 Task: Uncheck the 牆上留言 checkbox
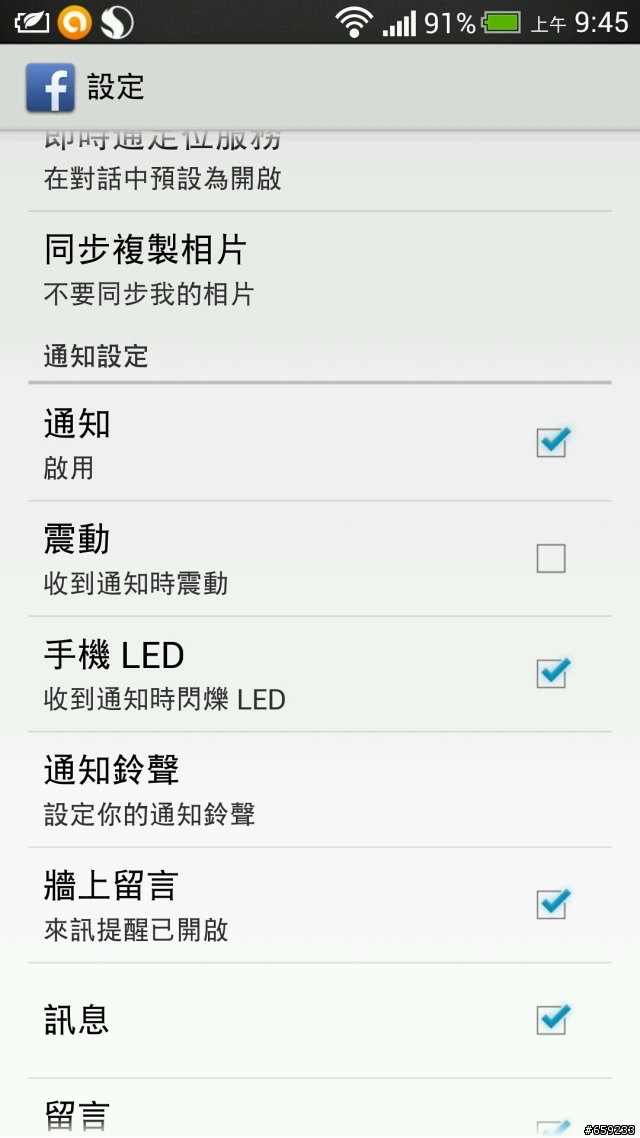[551, 904]
